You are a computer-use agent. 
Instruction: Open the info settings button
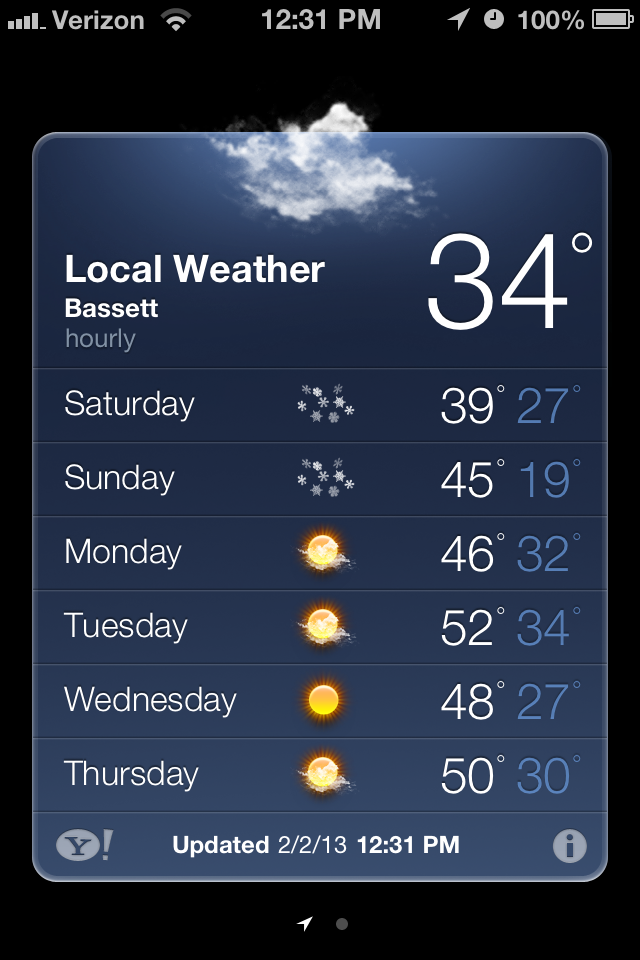pos(570,846)
